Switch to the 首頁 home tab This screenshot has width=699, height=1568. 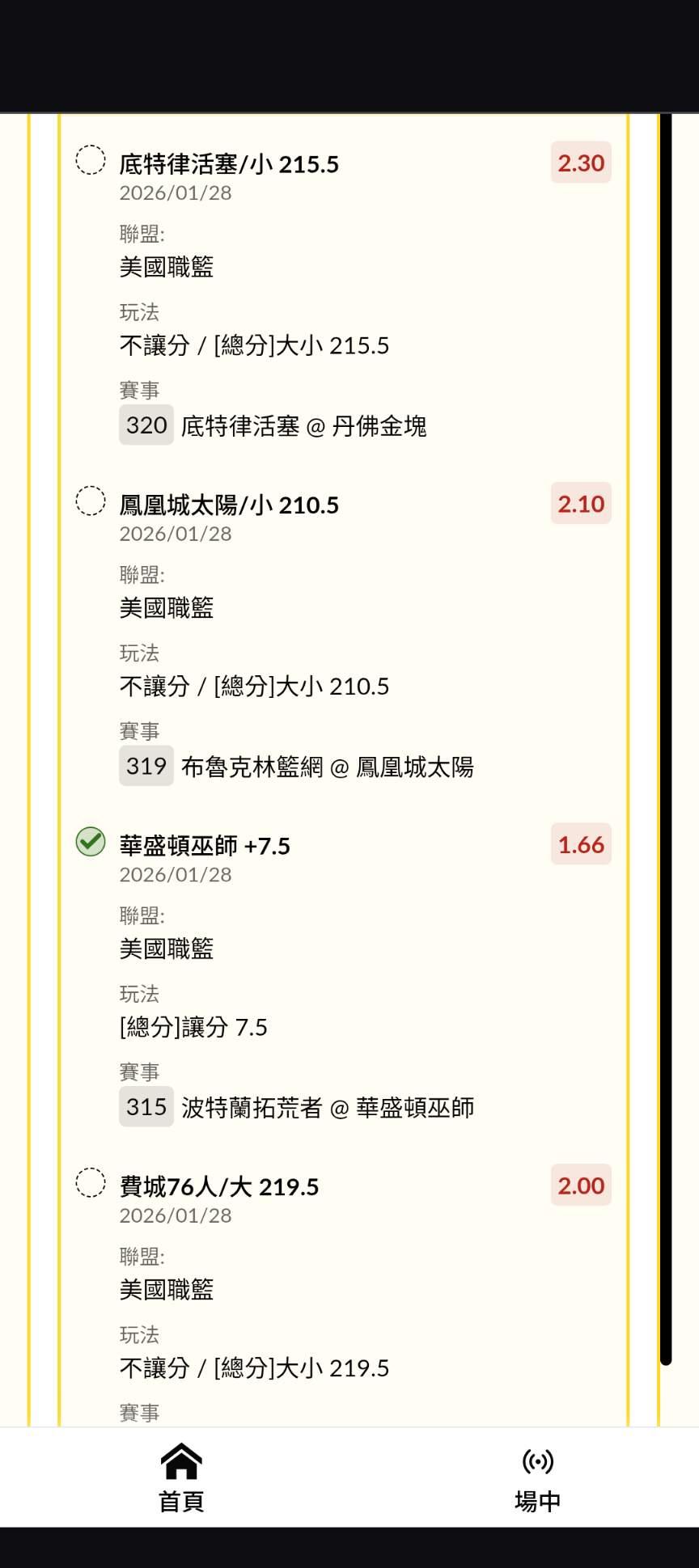click(181, 1477)
